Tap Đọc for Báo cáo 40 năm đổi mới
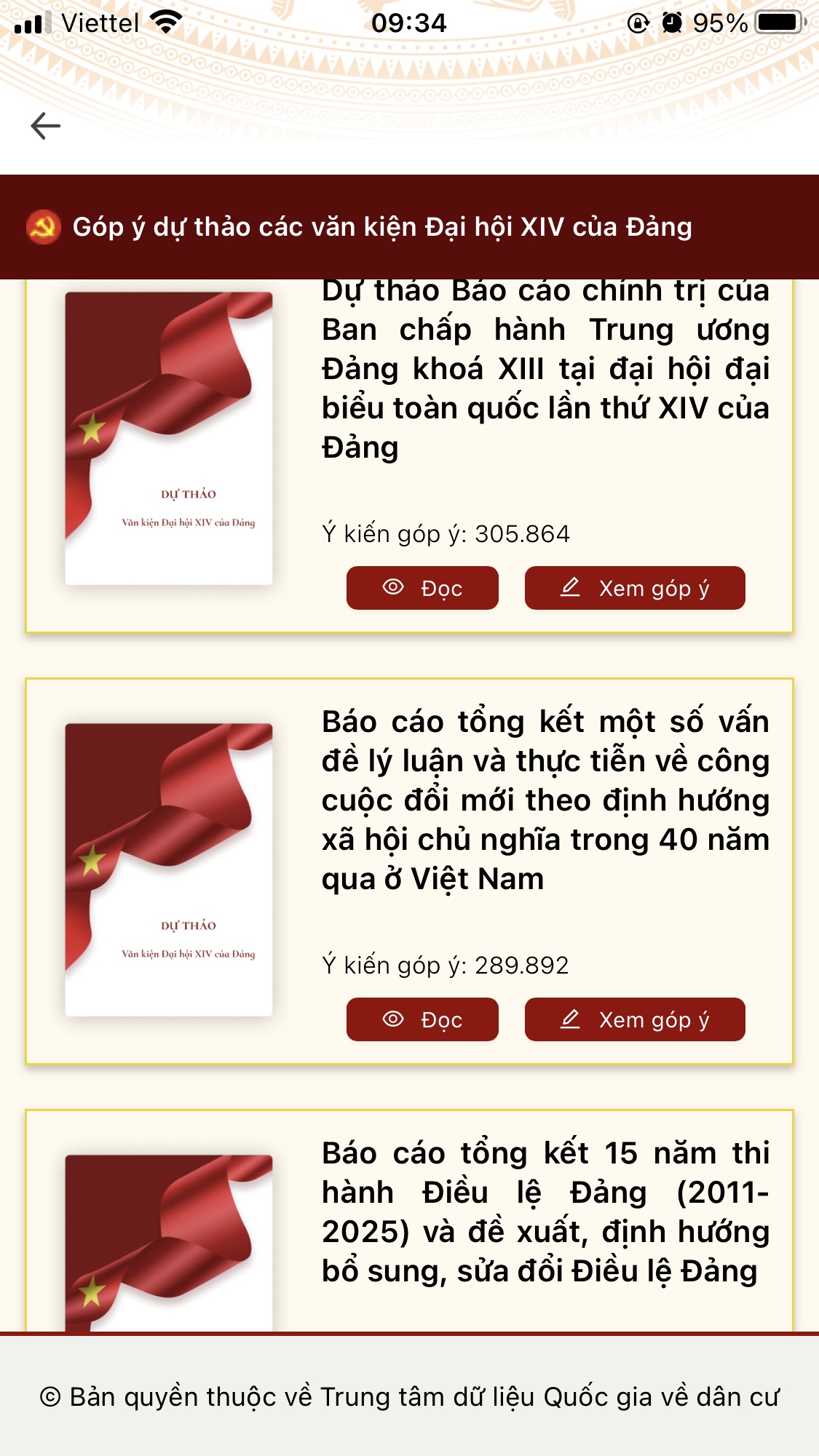This screenshot has width=819, height=1456. (422, 1019)
